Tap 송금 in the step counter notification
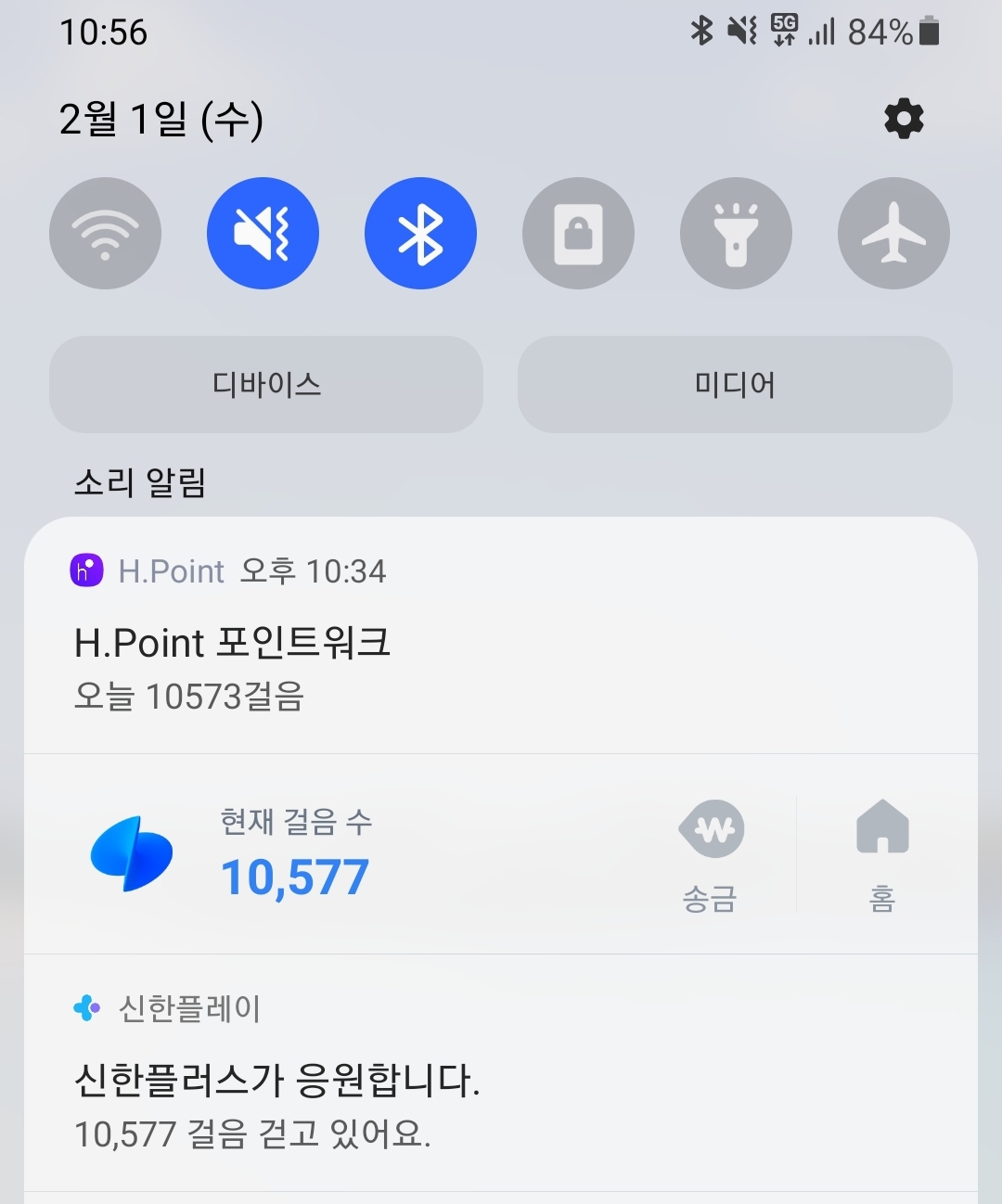Screen dimensions: 1002x1204 [x=711, y=855]
